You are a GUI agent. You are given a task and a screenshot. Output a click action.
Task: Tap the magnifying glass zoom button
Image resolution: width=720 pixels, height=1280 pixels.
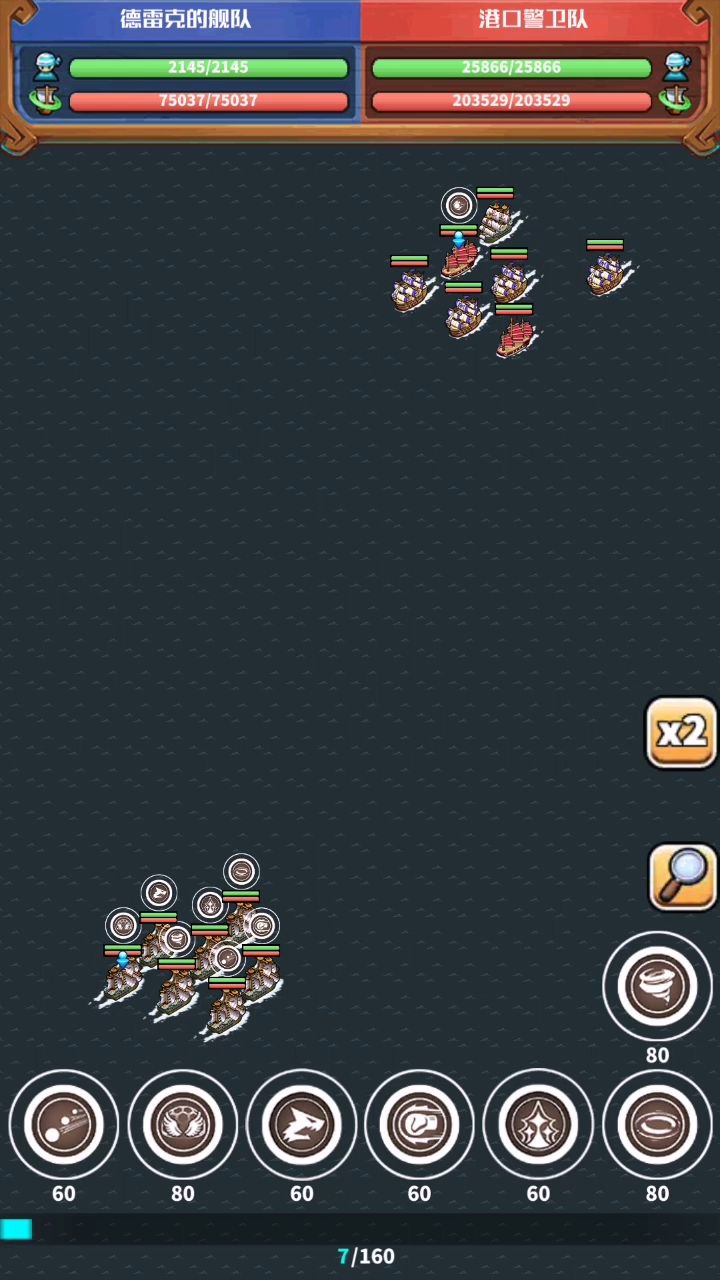coord(682,877)
